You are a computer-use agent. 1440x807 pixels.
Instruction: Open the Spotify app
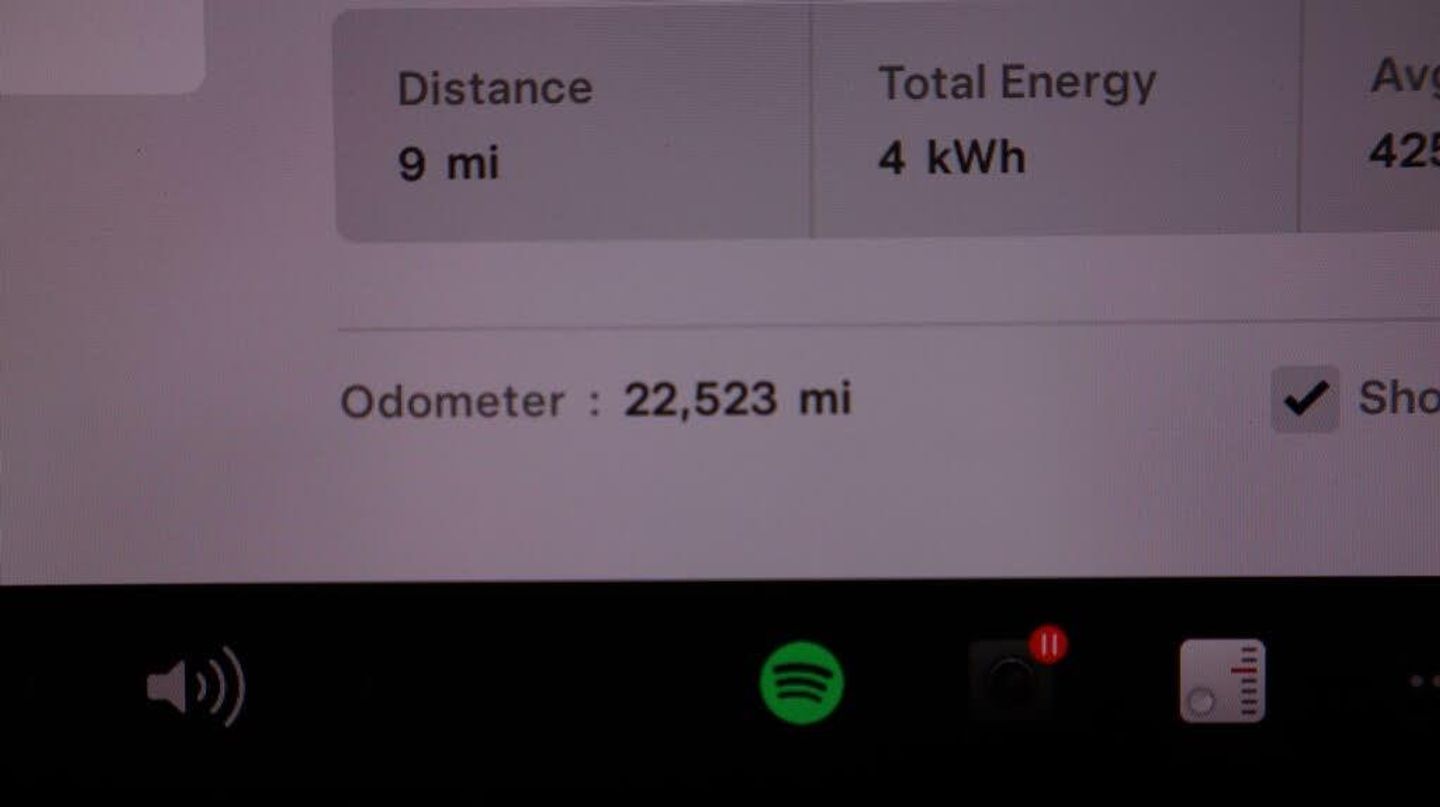pos(801,683)
